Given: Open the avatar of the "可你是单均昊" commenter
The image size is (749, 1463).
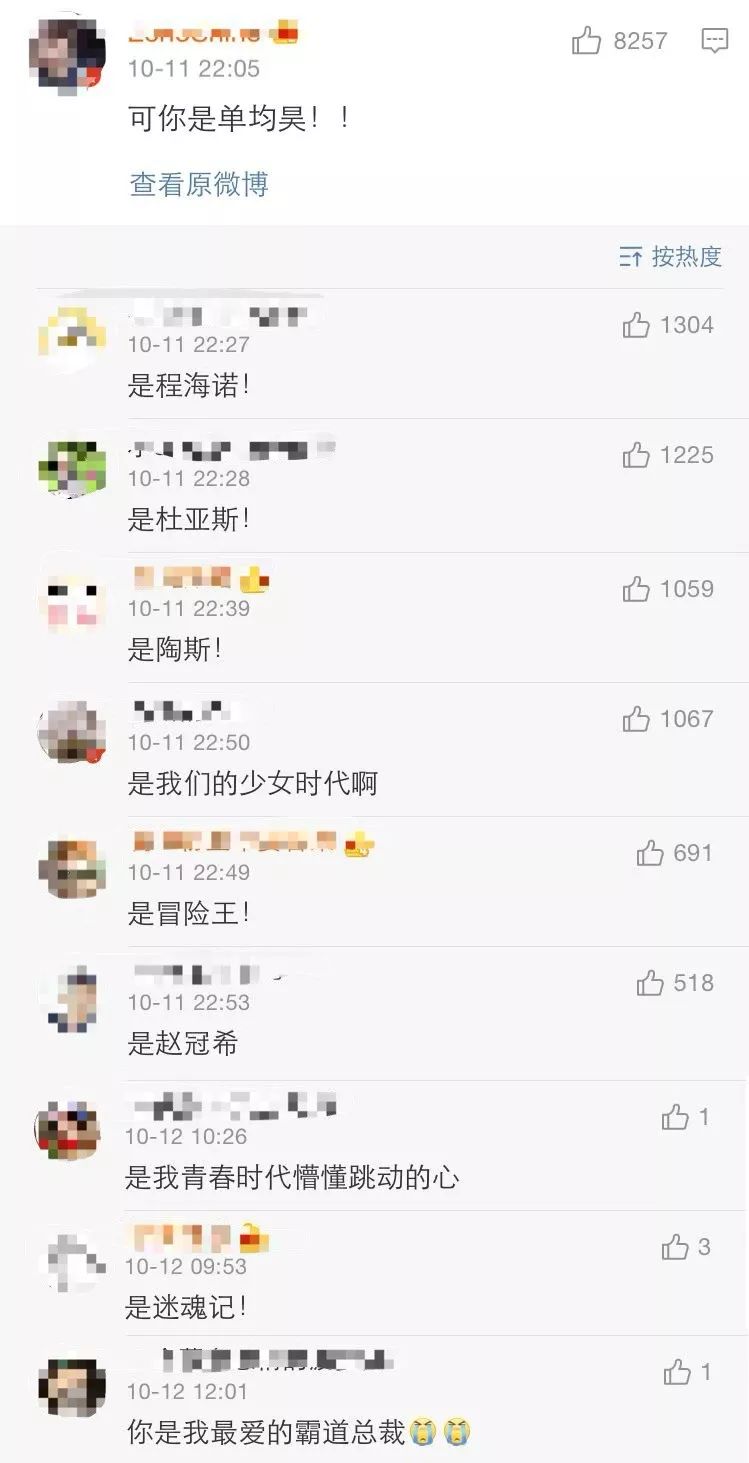Looking at the screenshot, I should click(x=67, y=53).
